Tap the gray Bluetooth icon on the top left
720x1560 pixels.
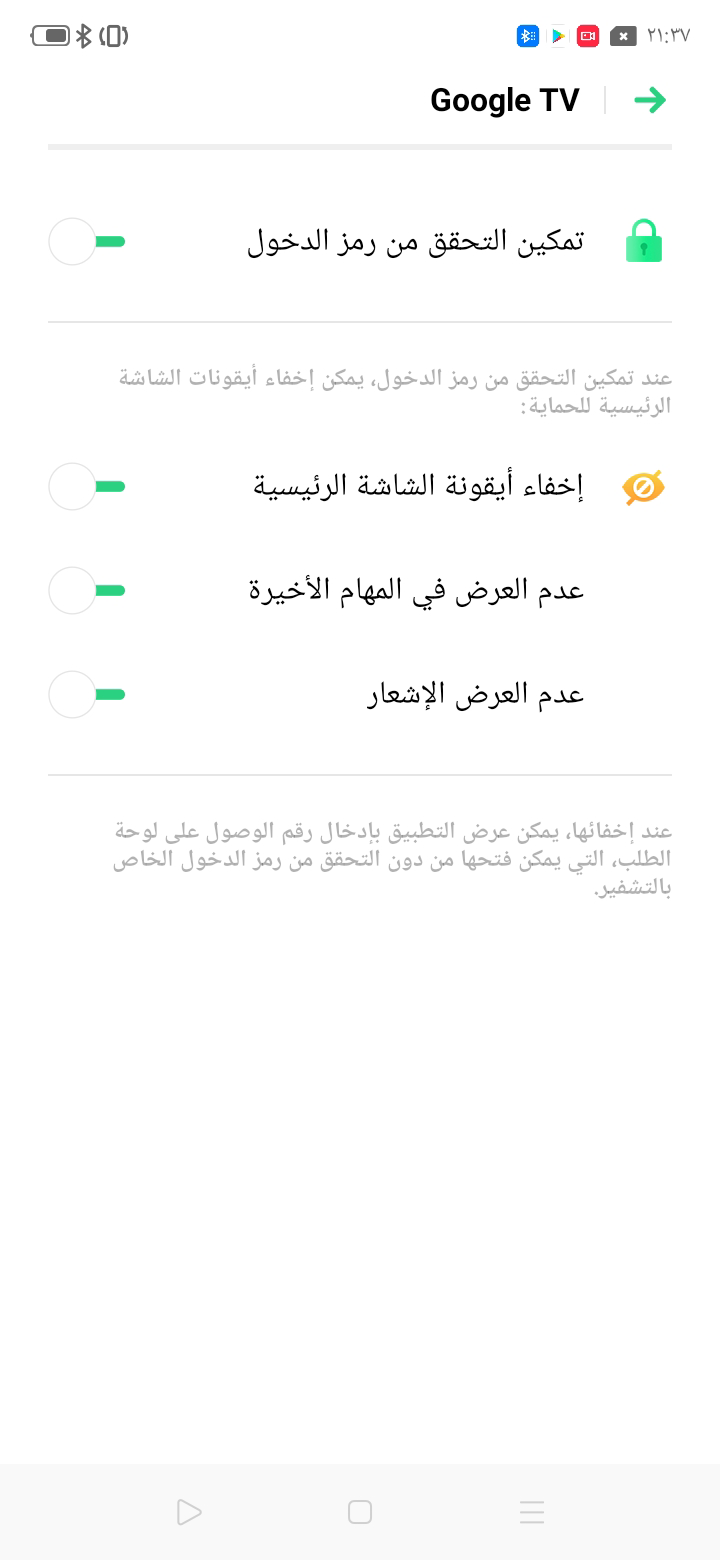85,35
